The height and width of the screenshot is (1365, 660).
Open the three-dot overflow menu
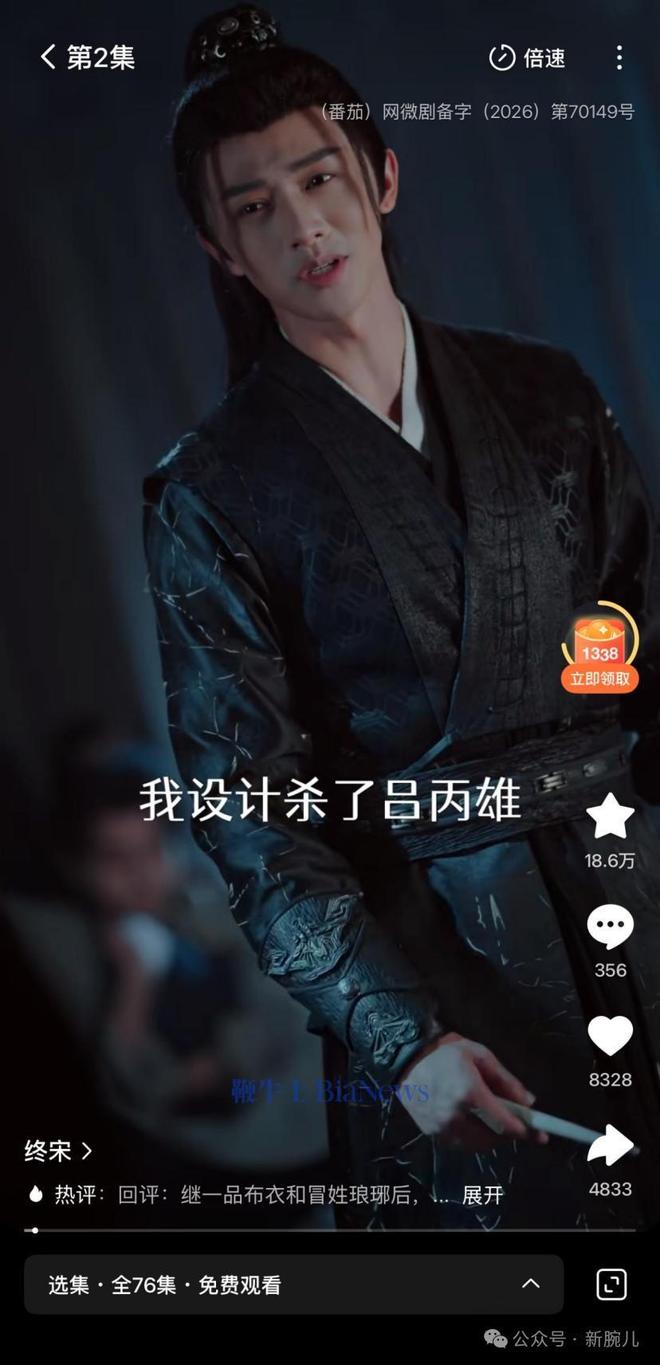(619, 57)
